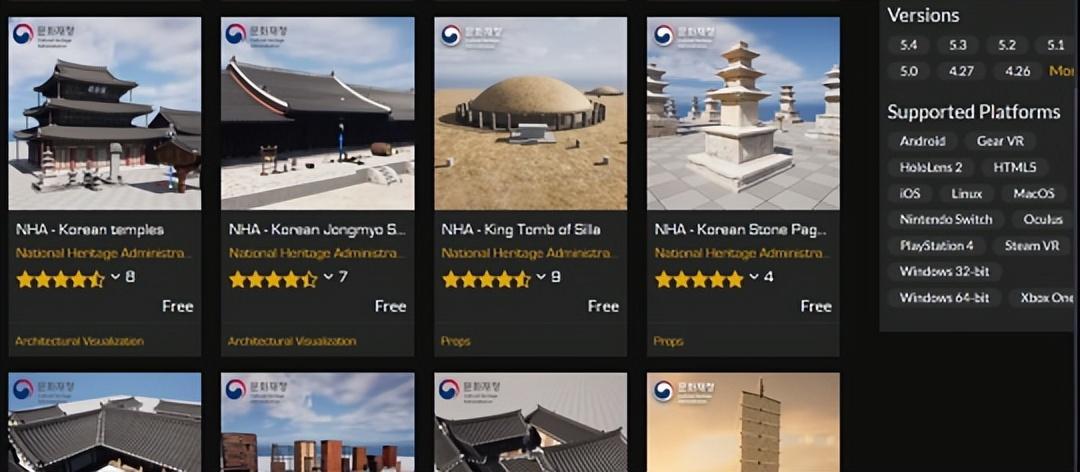
Task: Expand rating breakdown for Korean temples
Action: pyautogui.click(x=115, y=277)
